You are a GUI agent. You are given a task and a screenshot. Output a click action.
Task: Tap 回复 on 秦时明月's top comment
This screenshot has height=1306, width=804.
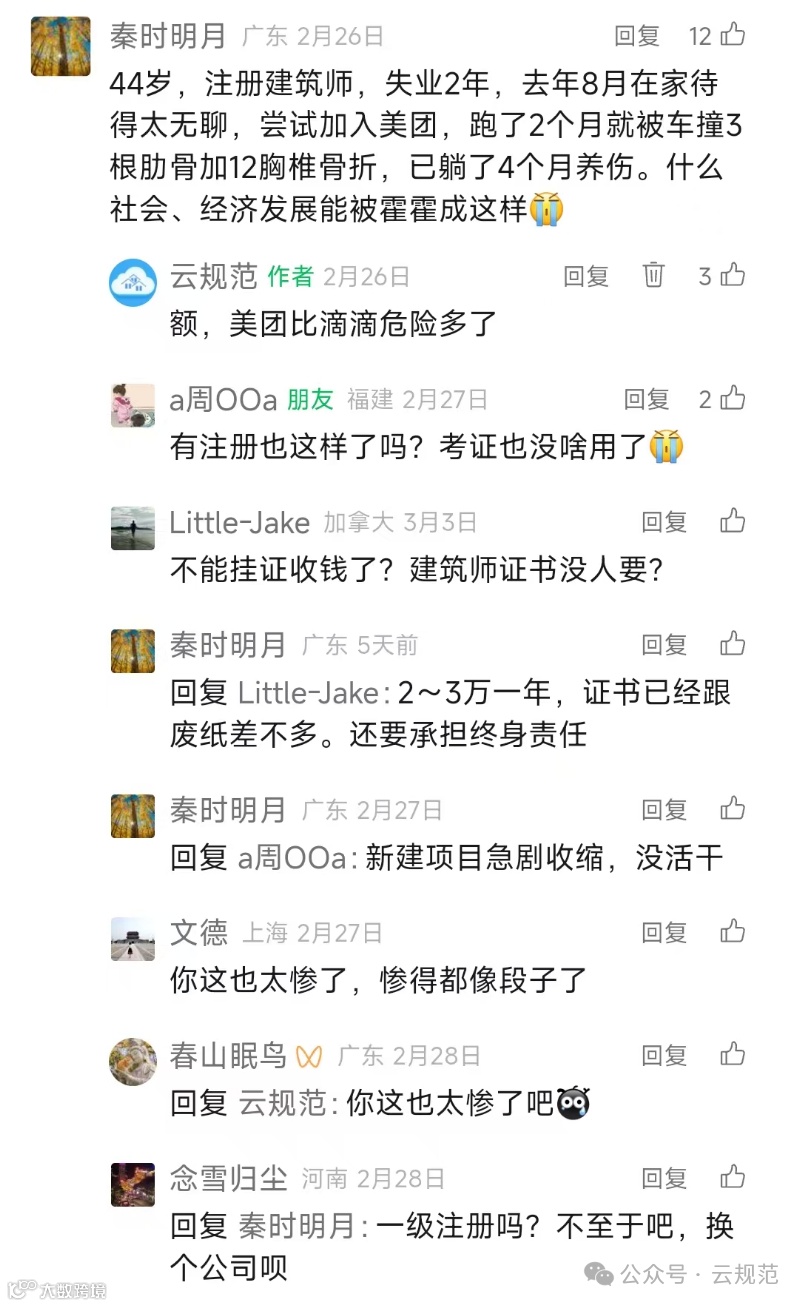point(639,33)
